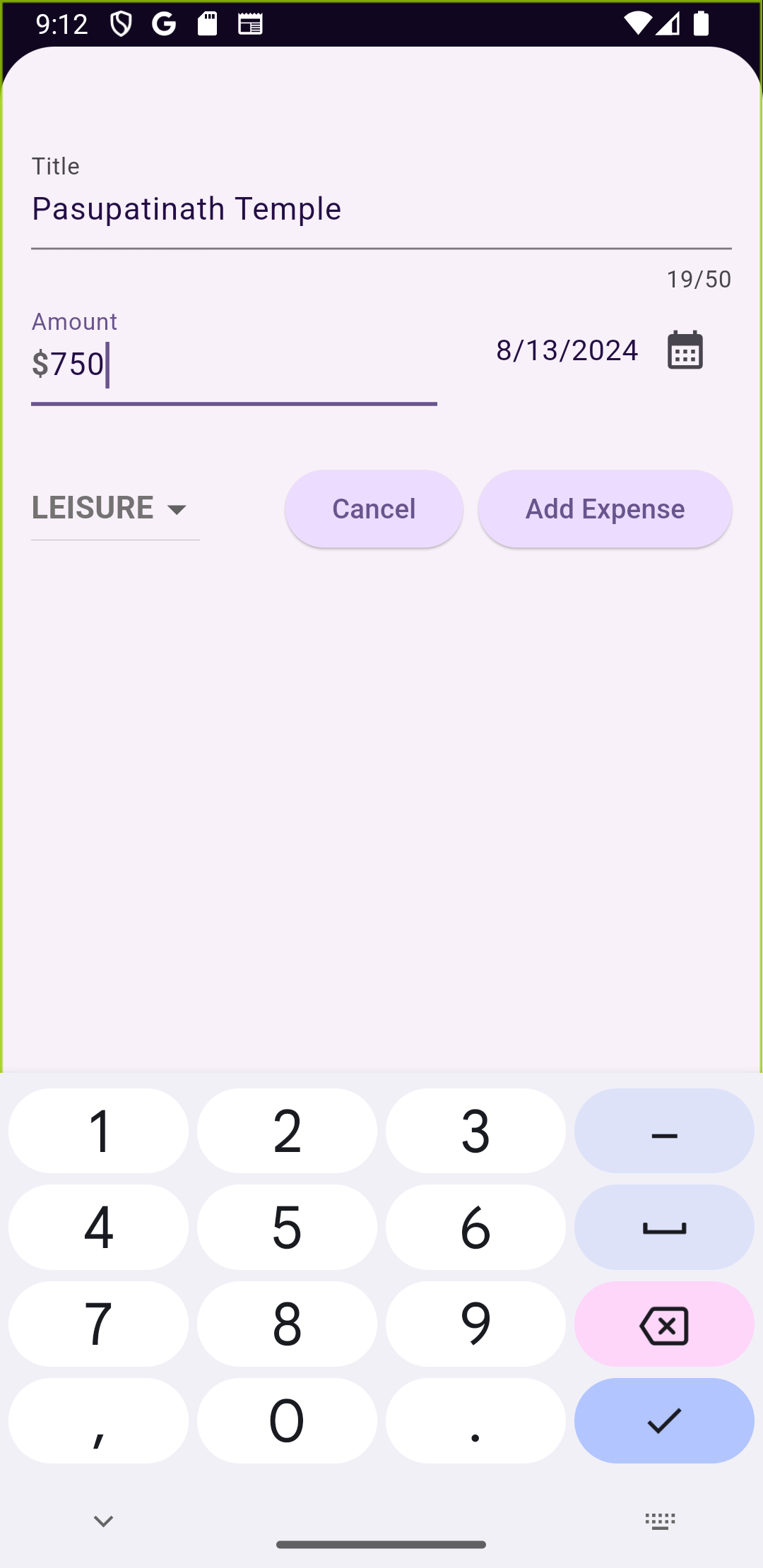Hide the keyboard with down chevron

(103, 1521)
